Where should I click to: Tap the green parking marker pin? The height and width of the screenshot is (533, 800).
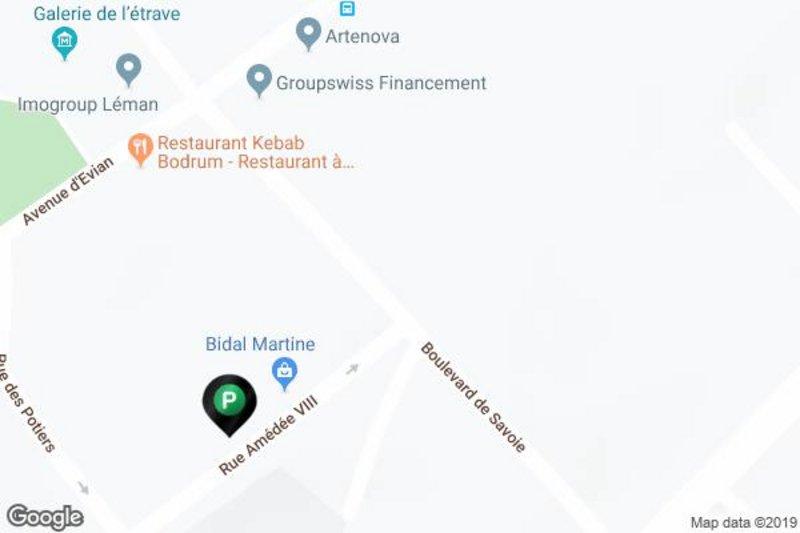[x=230, y=403]
